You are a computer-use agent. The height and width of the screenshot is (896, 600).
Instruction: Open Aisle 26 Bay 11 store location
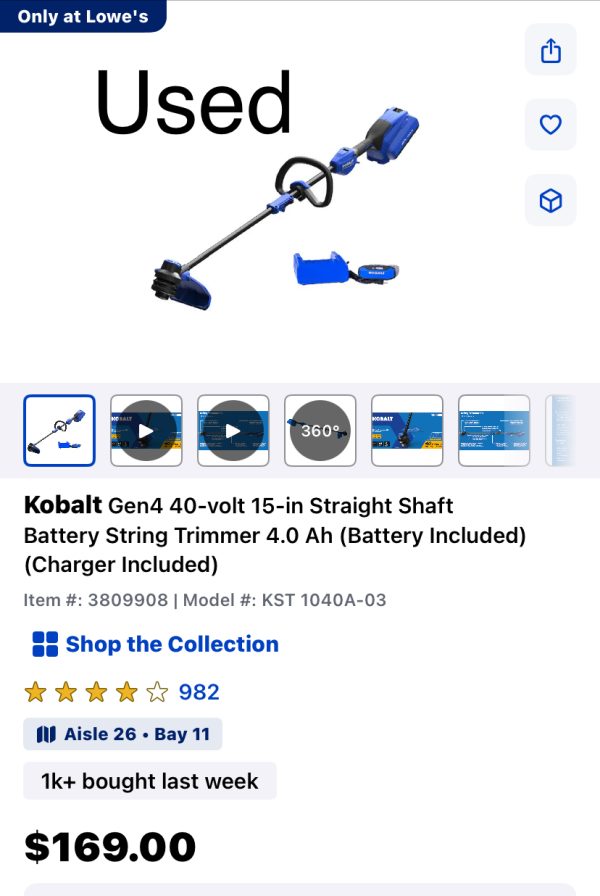pyautogui.click(x=123, y=734)
